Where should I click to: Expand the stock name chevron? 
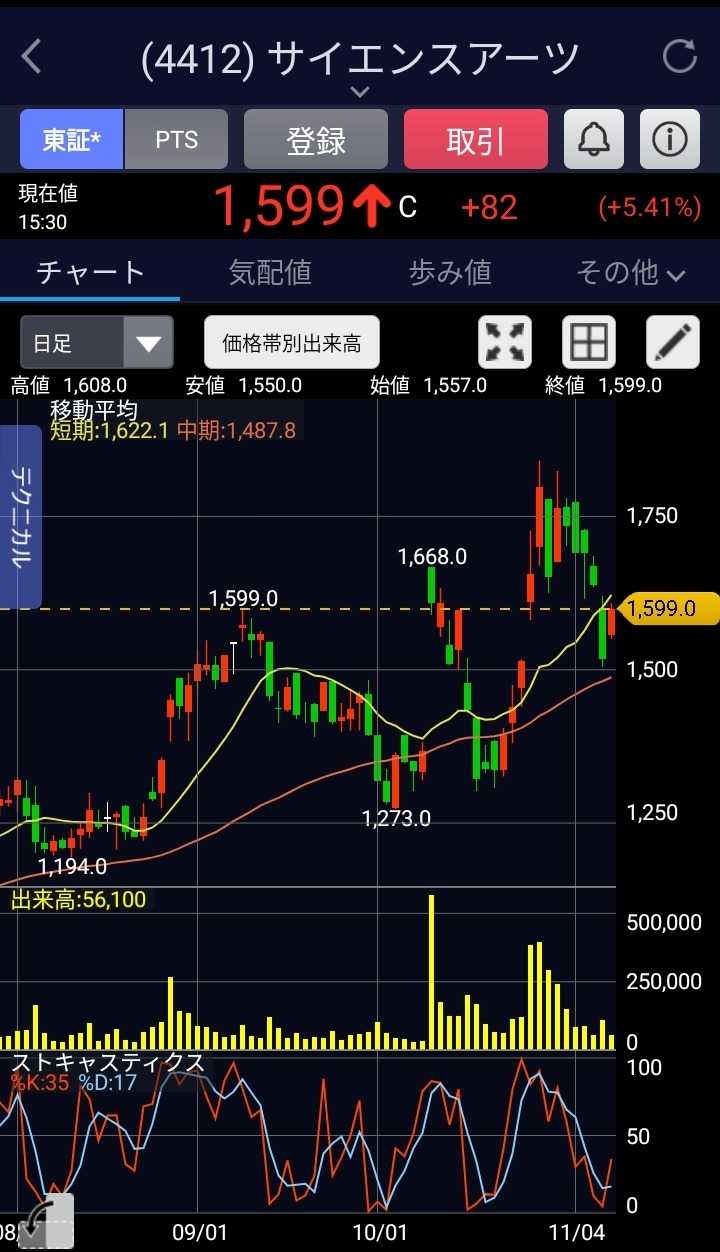[x=360, y=92]
